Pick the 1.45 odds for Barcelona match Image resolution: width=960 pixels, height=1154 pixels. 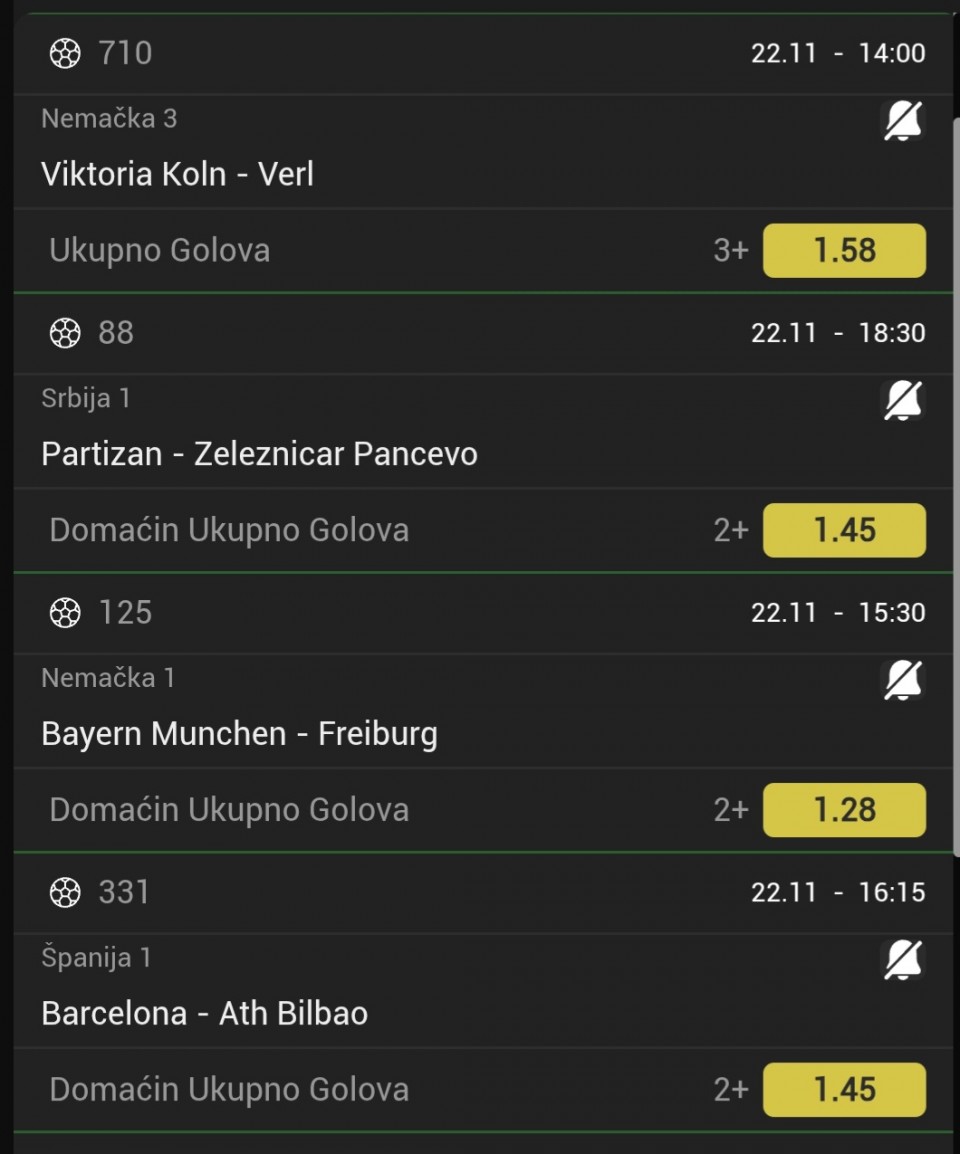pyautogui.click(x=844, y=1090)
